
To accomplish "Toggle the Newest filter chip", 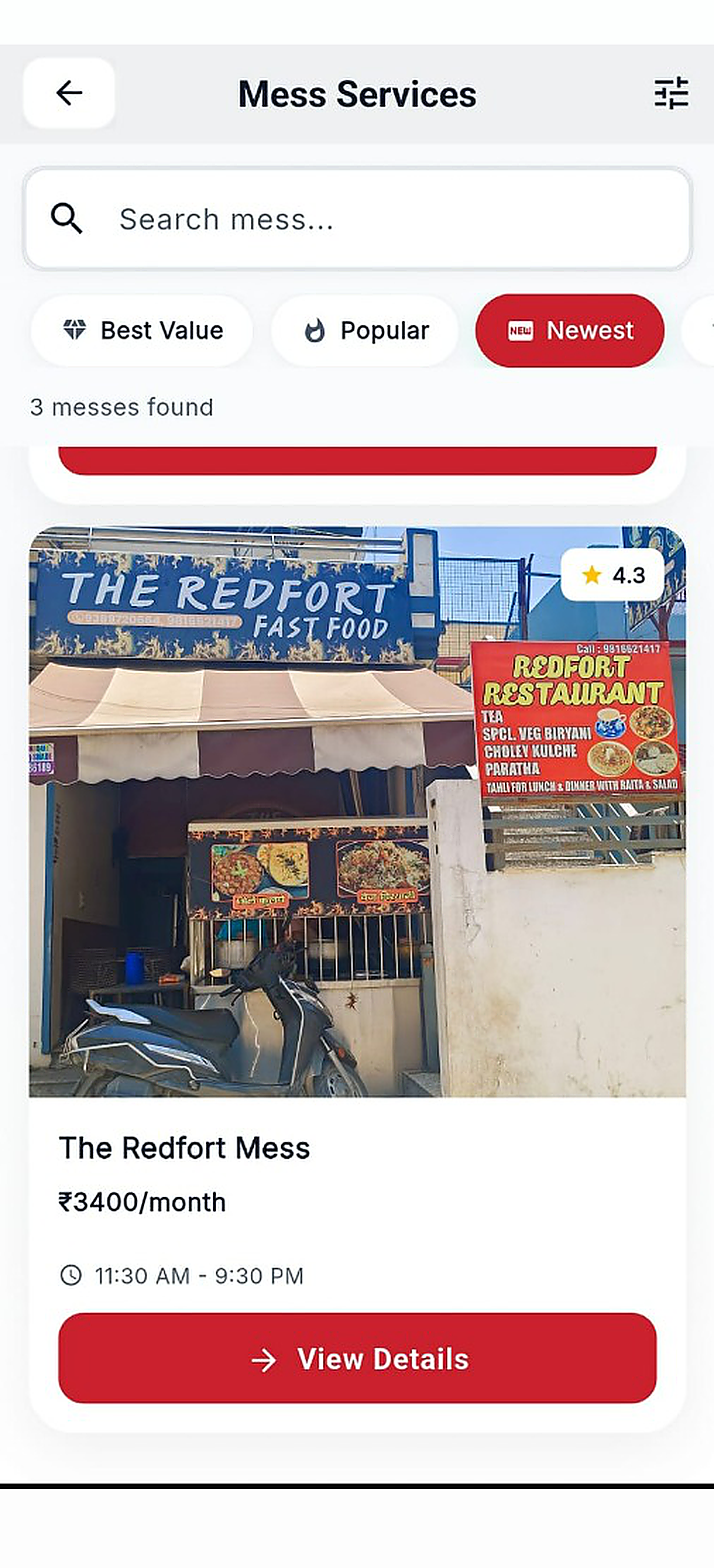I will (x=570, y=331).
